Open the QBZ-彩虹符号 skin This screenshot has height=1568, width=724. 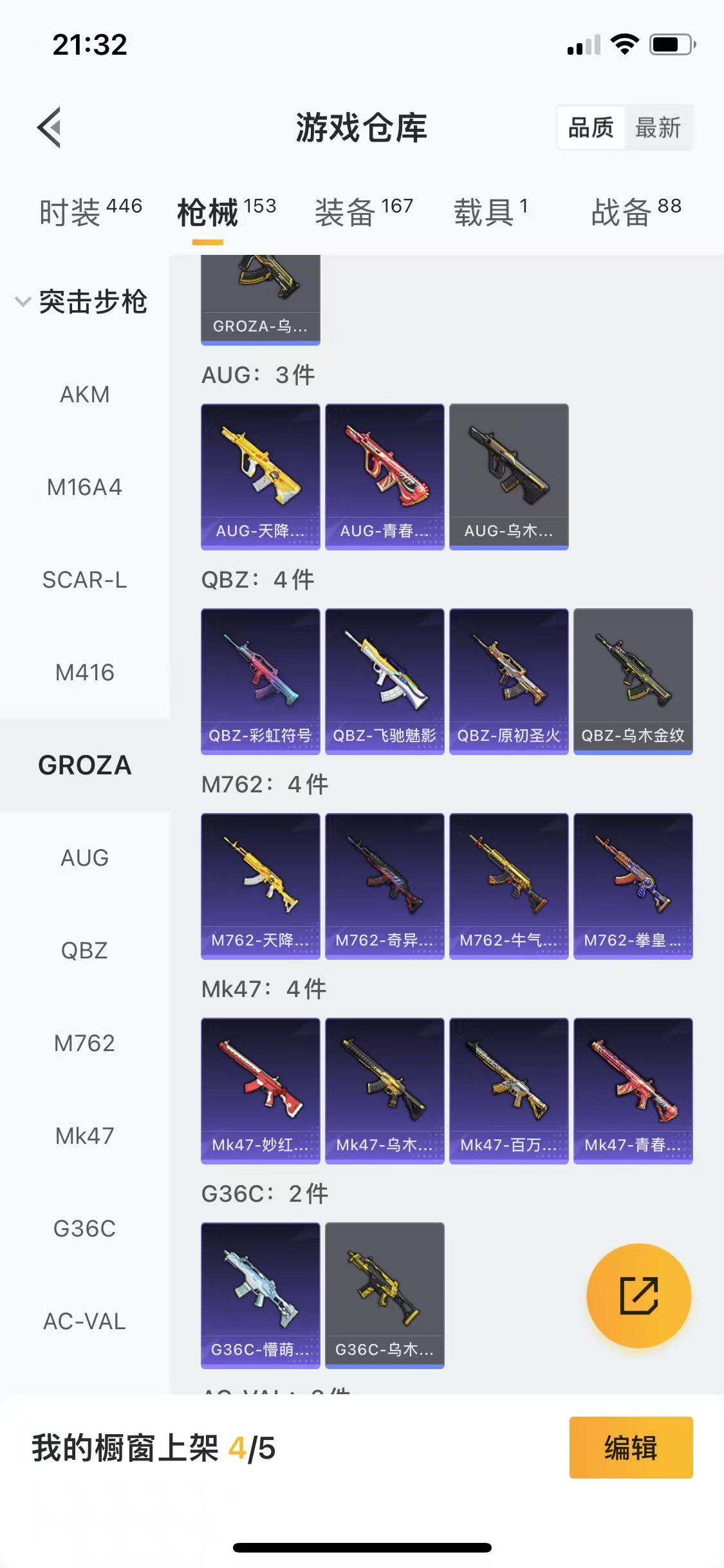tap(260, 681)
